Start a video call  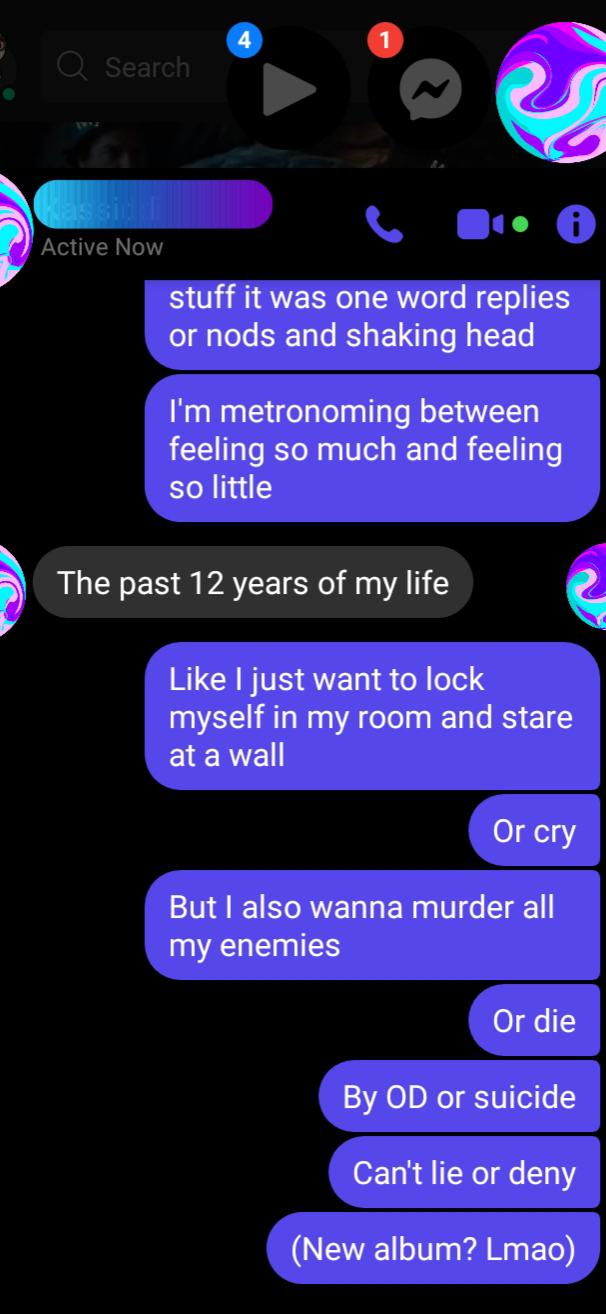482,225
